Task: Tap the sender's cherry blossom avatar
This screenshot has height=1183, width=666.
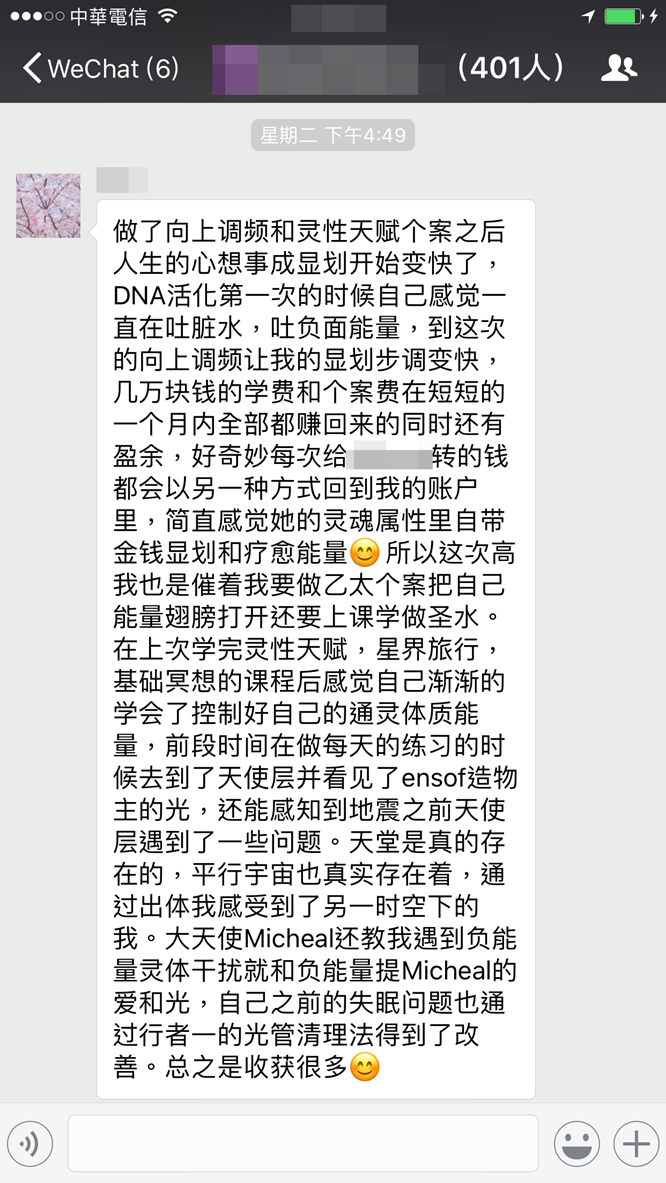Action: [x=48, y=205]
